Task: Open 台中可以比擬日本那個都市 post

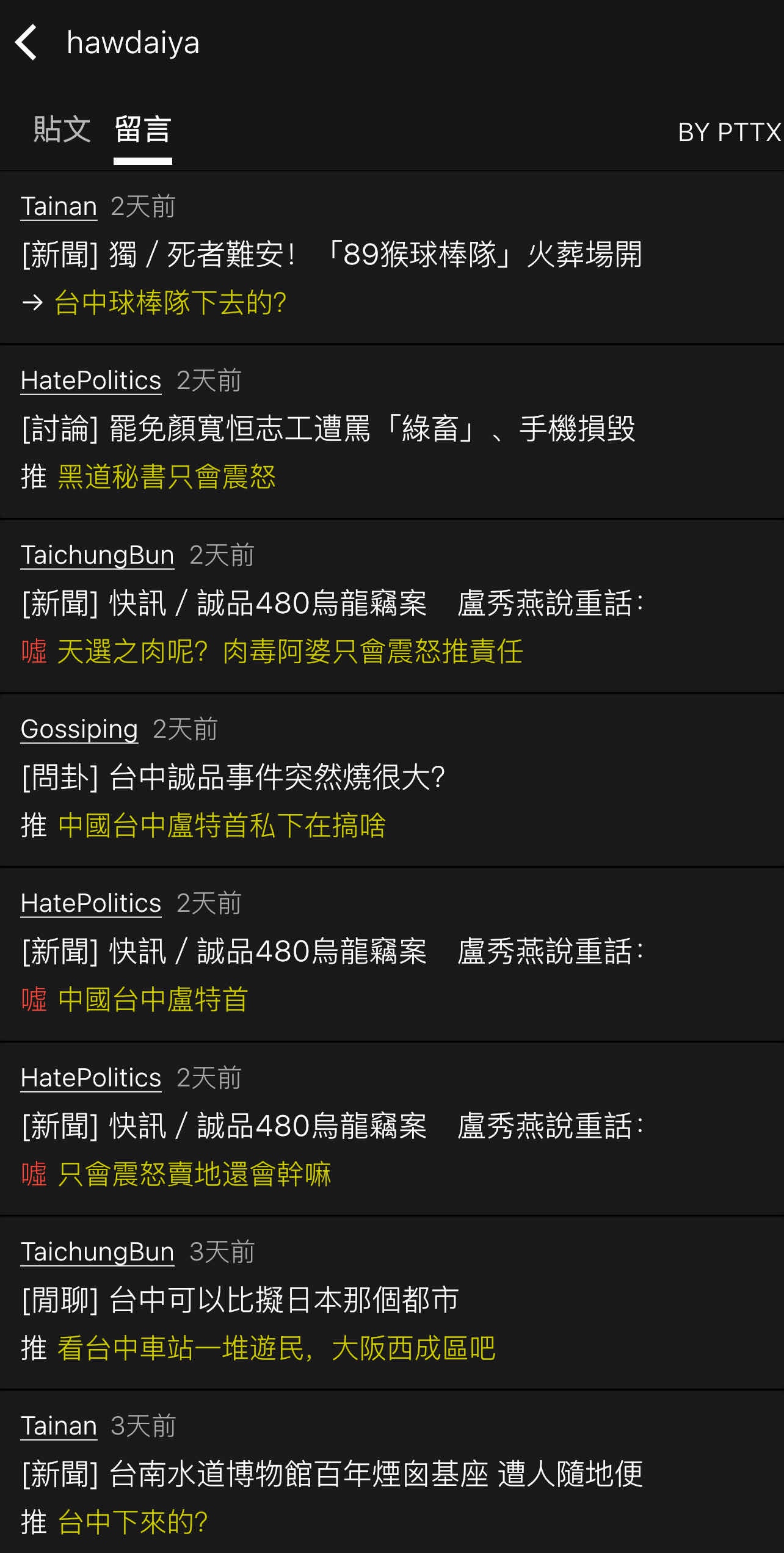Action: (240, 1300)
